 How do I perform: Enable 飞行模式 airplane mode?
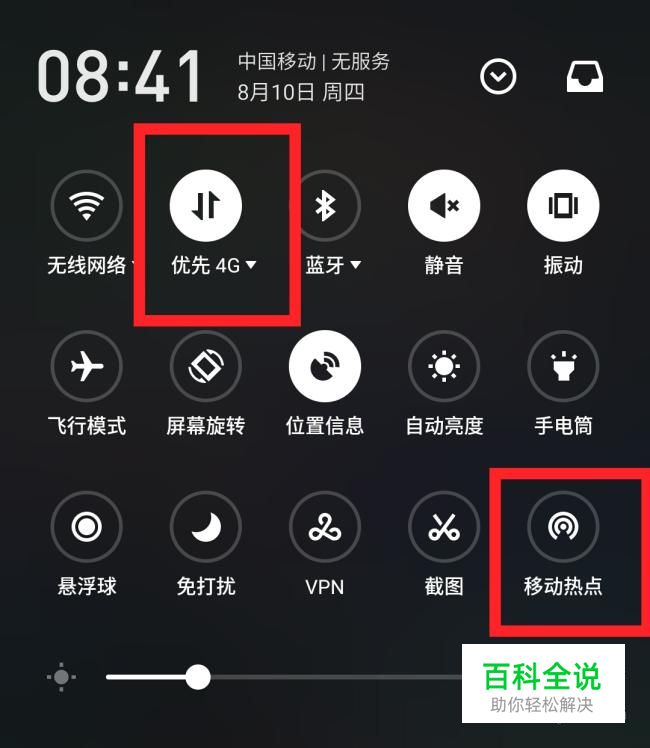tap(86, 367)
